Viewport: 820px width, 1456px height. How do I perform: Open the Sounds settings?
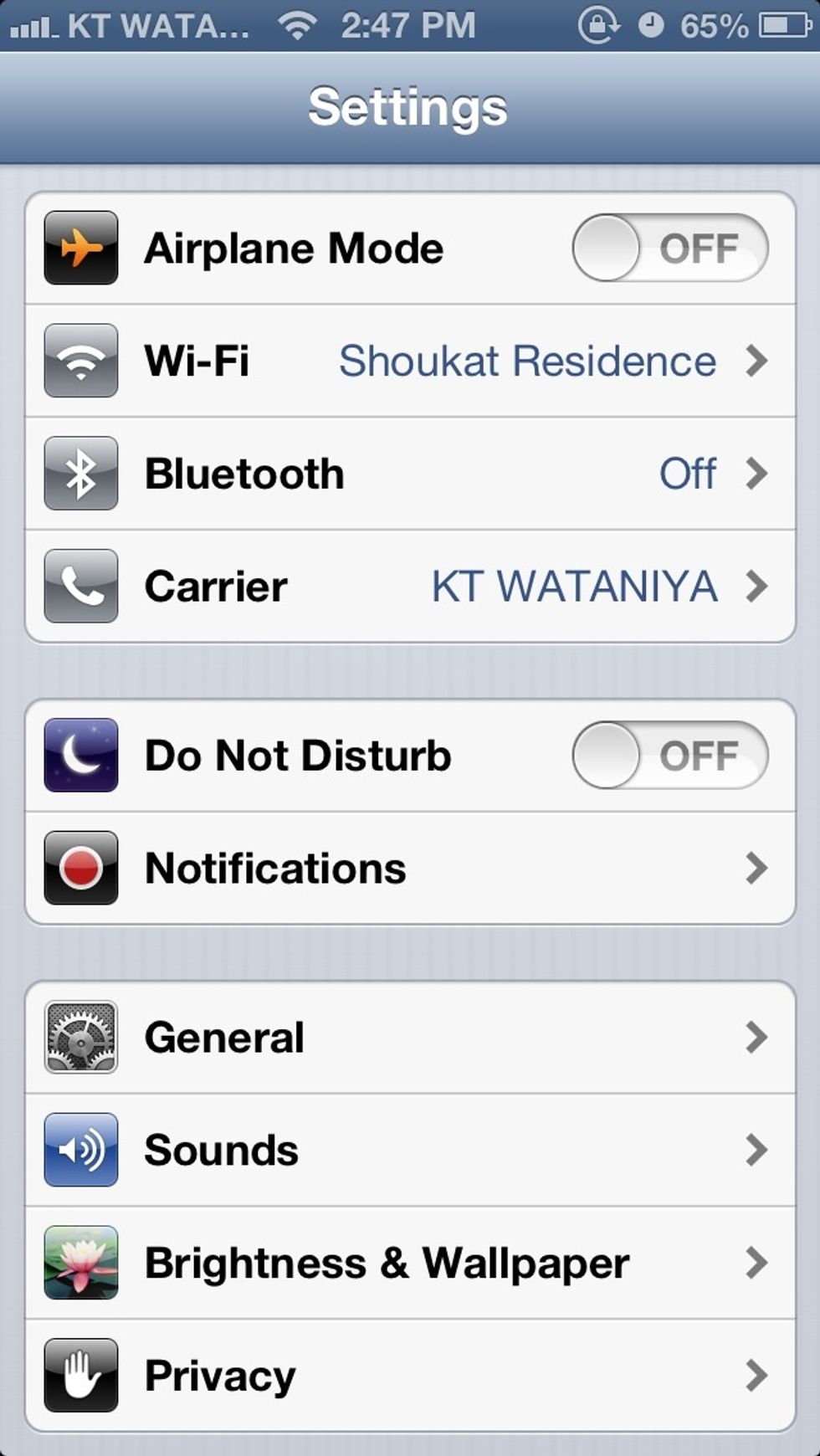click(410, 1151)
